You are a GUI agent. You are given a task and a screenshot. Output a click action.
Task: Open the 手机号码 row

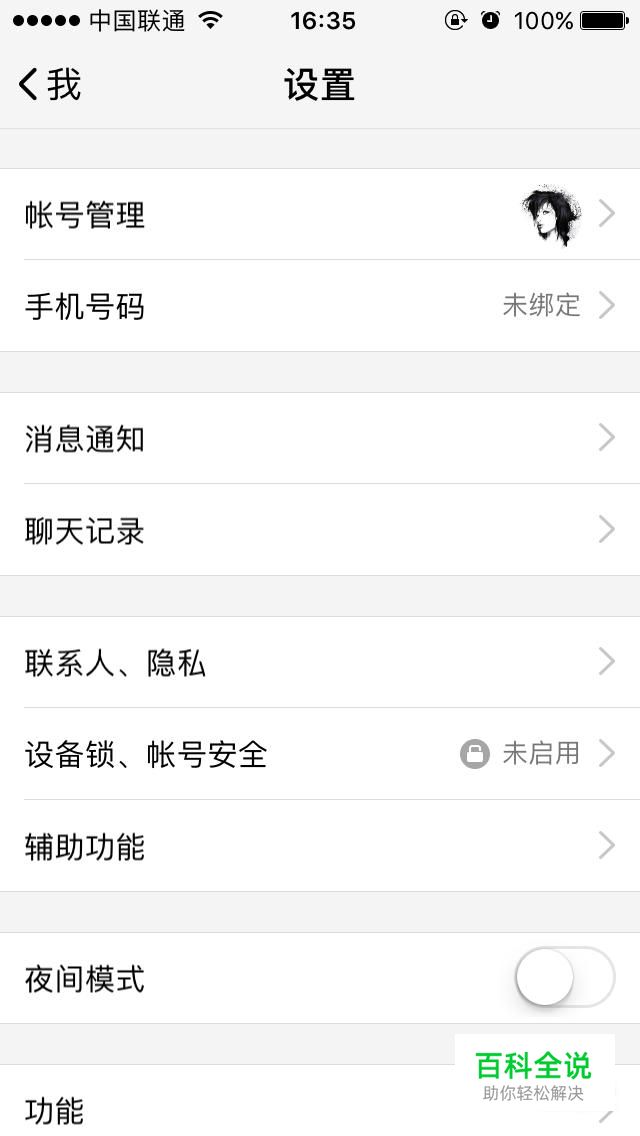320,306
